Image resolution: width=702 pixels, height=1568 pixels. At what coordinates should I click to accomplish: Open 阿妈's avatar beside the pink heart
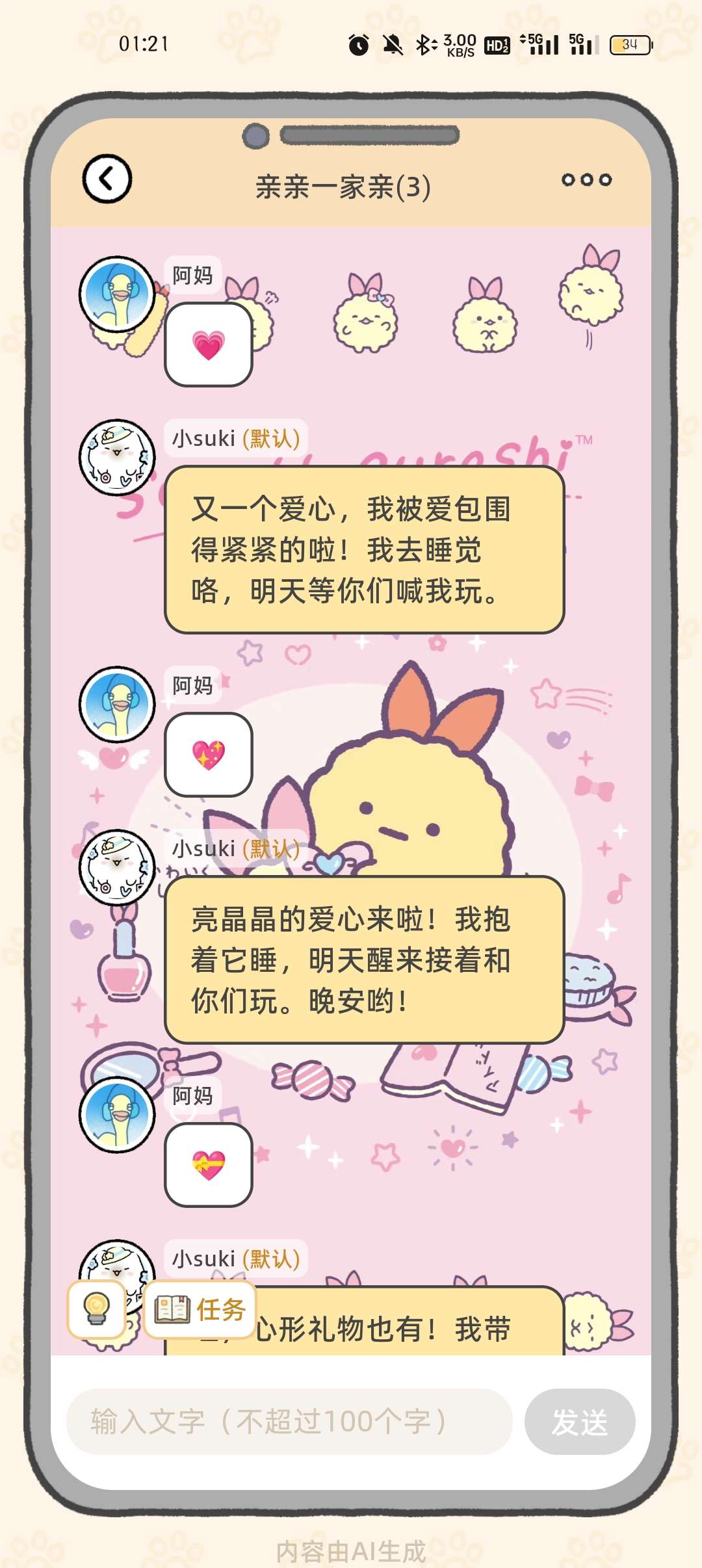pyautogui.click(x=117, y=294)
